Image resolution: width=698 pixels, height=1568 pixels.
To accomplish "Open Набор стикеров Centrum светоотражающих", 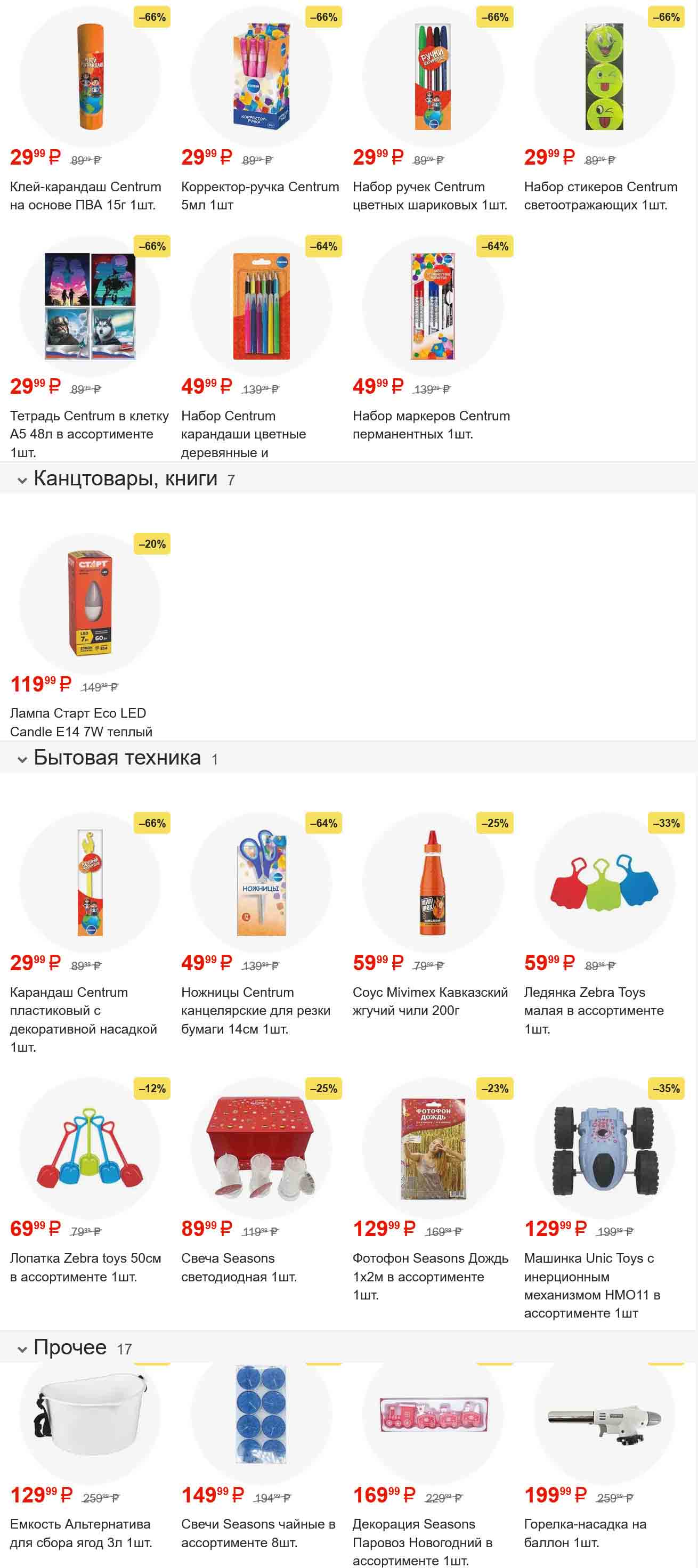I will [604, 77].
